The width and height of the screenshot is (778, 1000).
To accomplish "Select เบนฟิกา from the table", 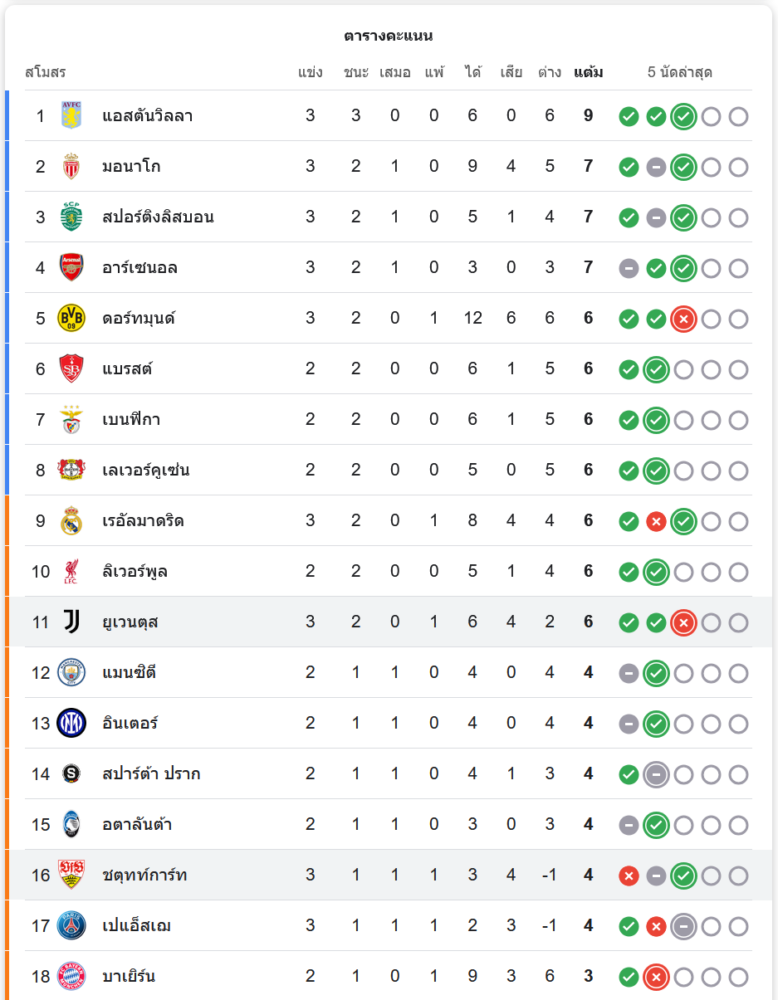I will coord(130,420).
